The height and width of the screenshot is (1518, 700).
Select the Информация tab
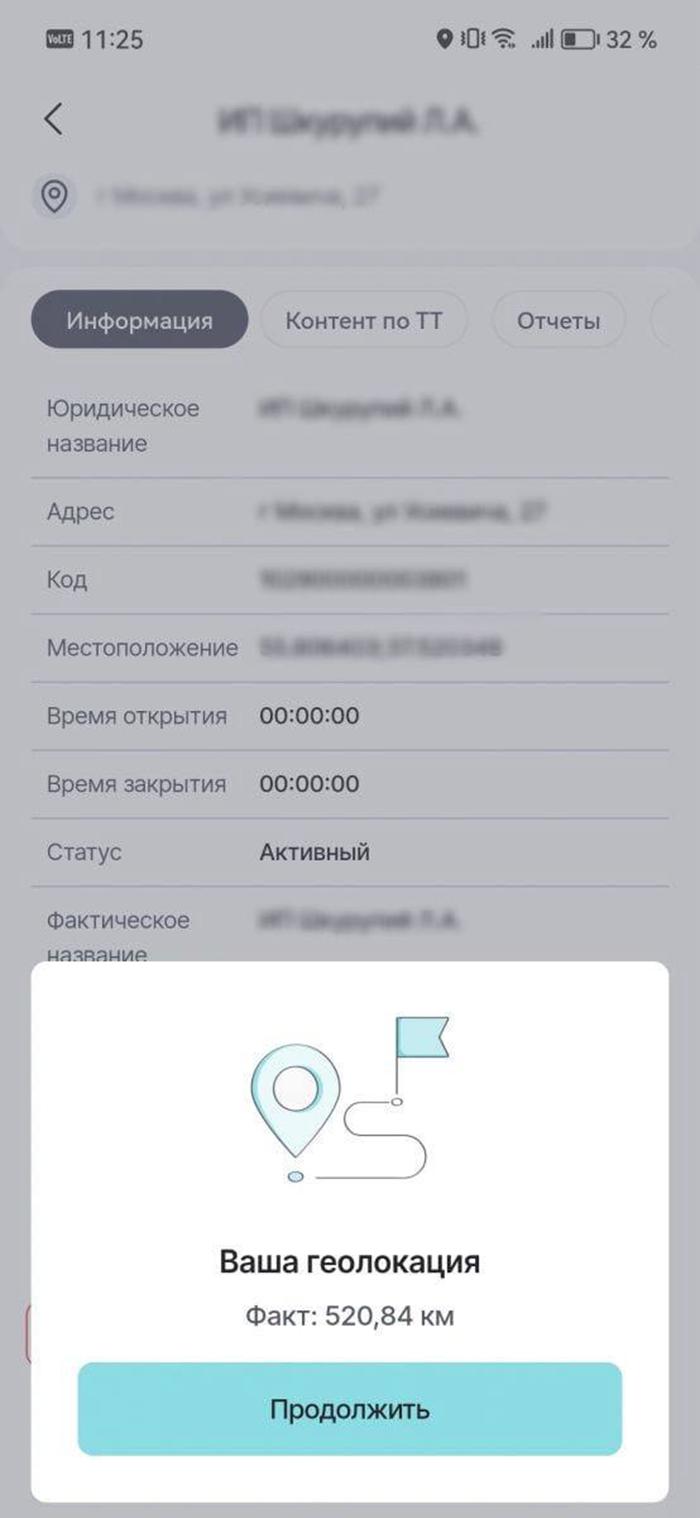[x=139, y=321]
